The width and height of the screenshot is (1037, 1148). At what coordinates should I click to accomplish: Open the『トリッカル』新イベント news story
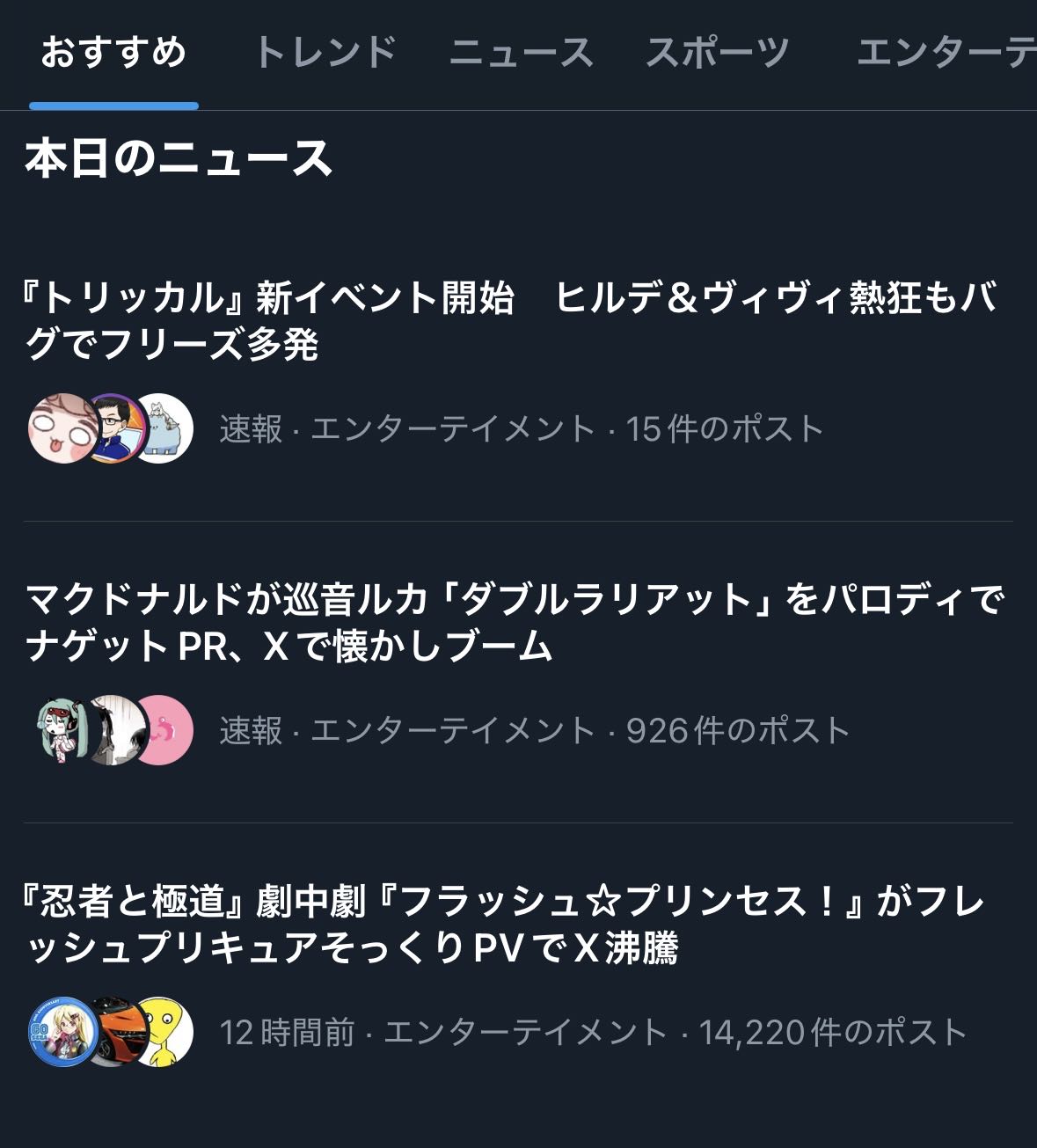coord(510,321)
